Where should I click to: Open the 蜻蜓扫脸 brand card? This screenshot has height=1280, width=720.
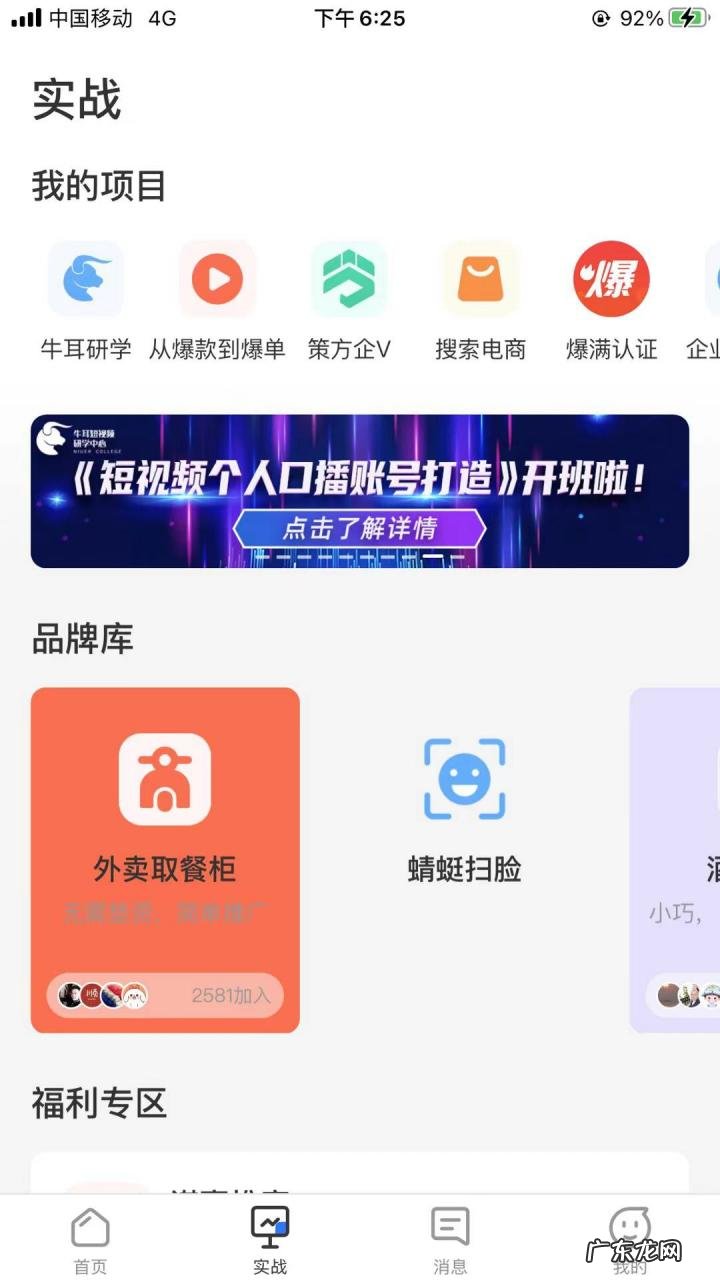(463, 810)
